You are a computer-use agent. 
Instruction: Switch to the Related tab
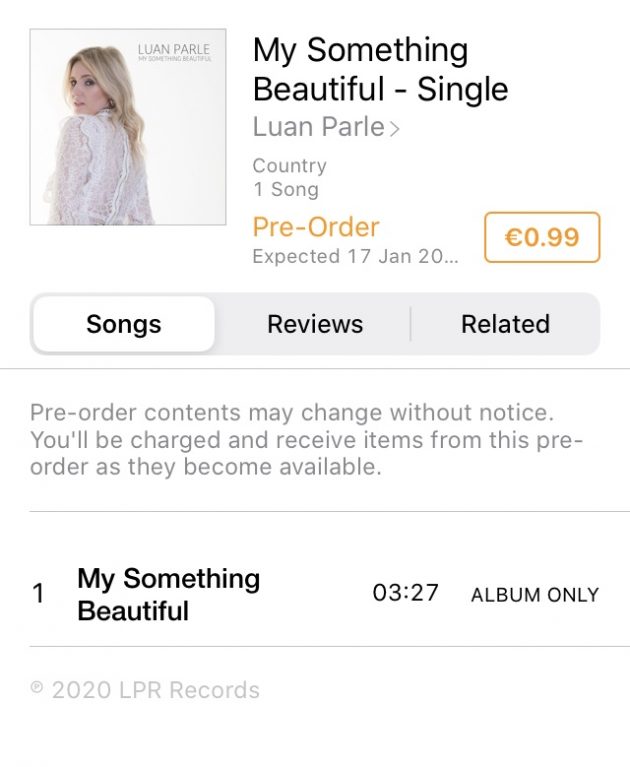pyautogui.click(x=504, y=324)
